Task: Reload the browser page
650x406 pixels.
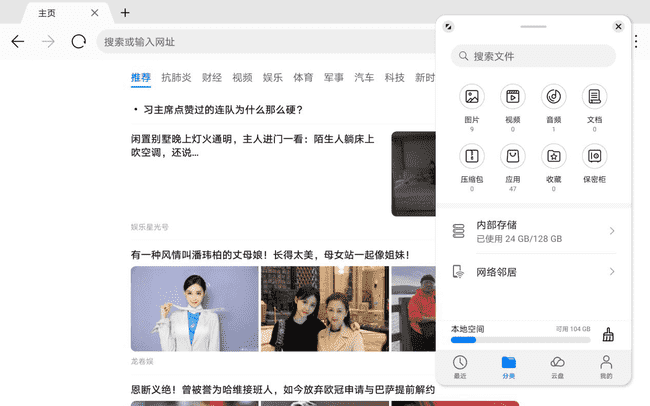Action: pos(78,41)
